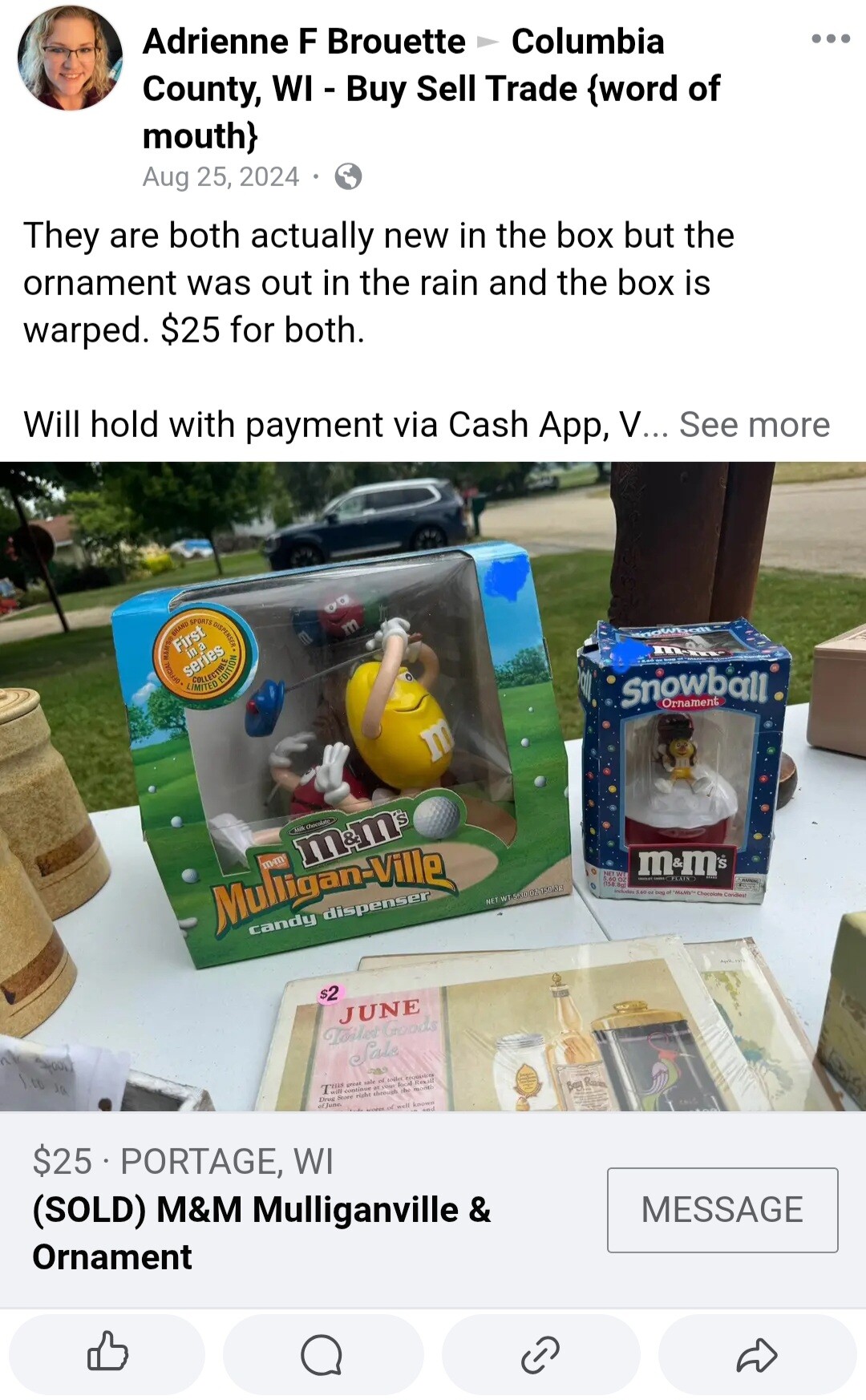
Task: Like this post with the thumbs up
Action: pyautogui.click(x=107, y=1354)
